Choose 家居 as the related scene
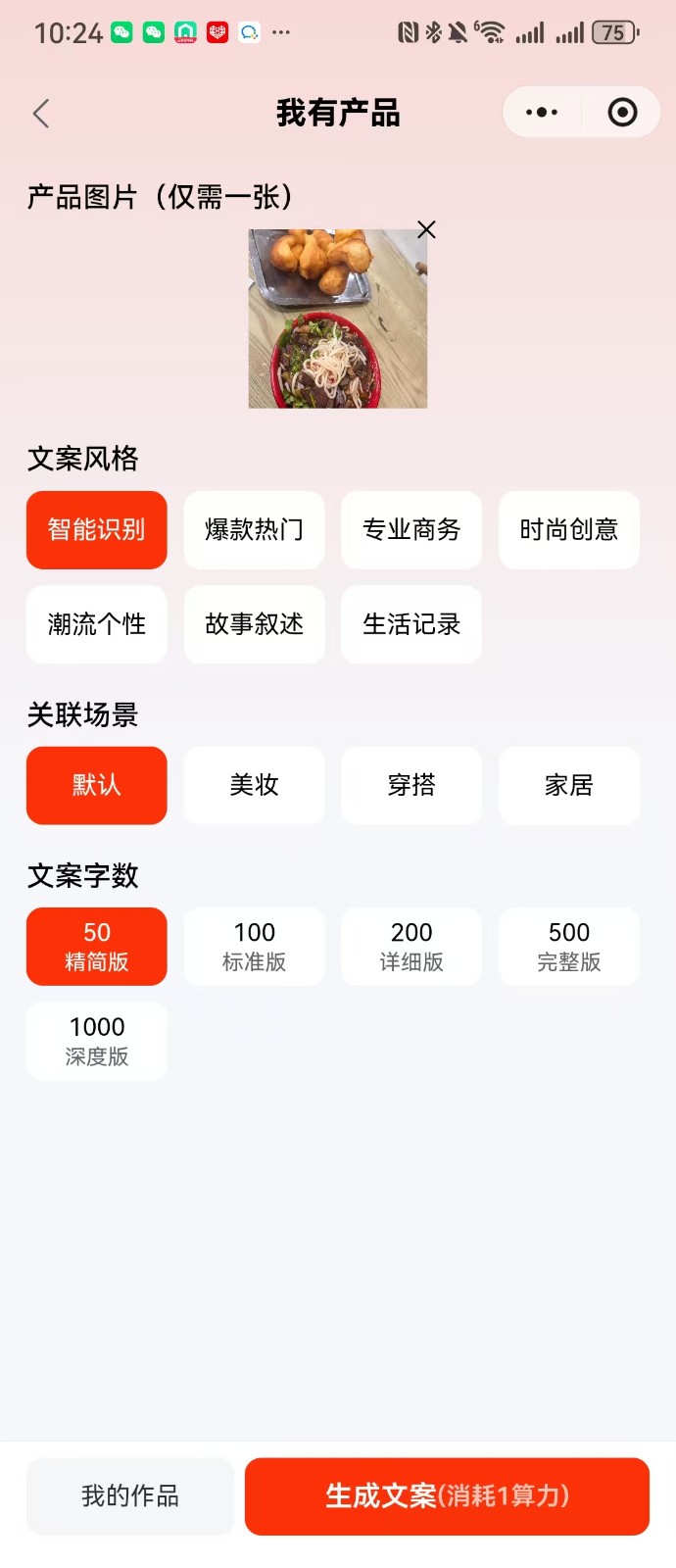 pyautogui.click(x=568, y=785)
